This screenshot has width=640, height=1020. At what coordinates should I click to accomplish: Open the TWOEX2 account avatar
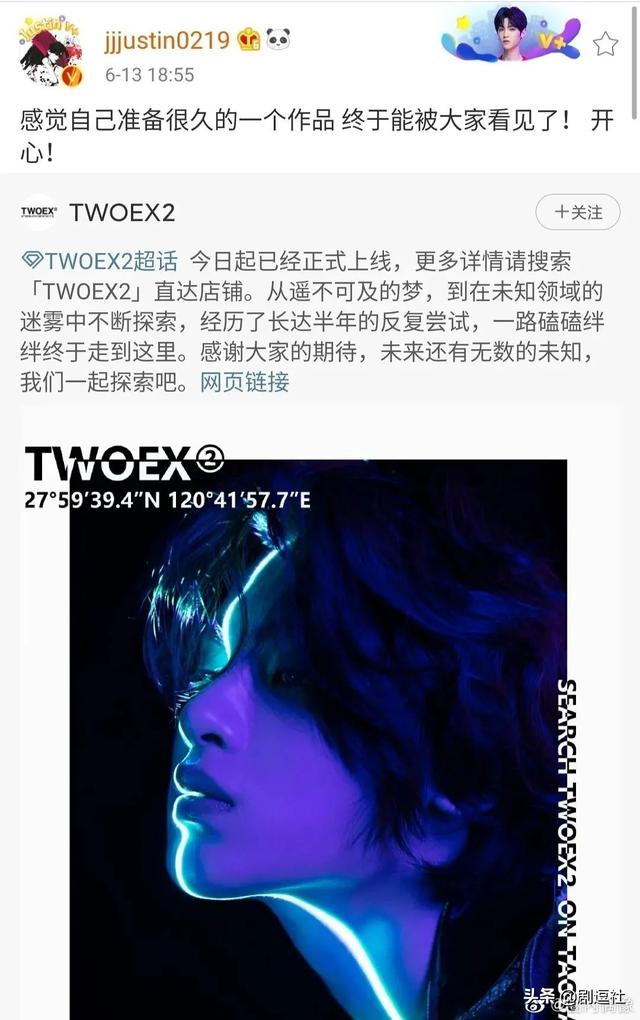[x=39, y=212]
